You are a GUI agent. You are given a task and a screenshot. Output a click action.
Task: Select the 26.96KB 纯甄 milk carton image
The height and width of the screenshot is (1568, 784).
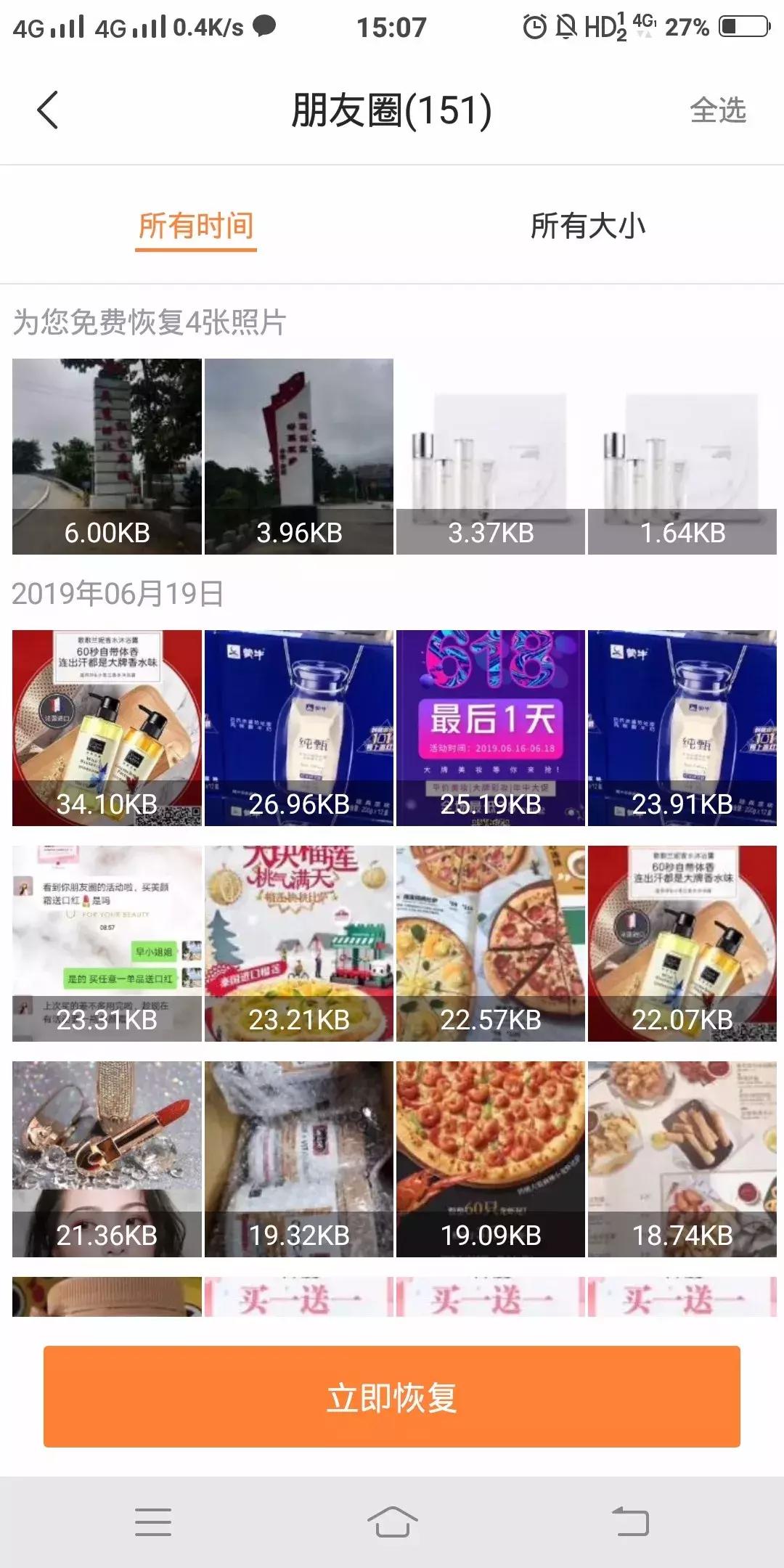coord(298,726)
